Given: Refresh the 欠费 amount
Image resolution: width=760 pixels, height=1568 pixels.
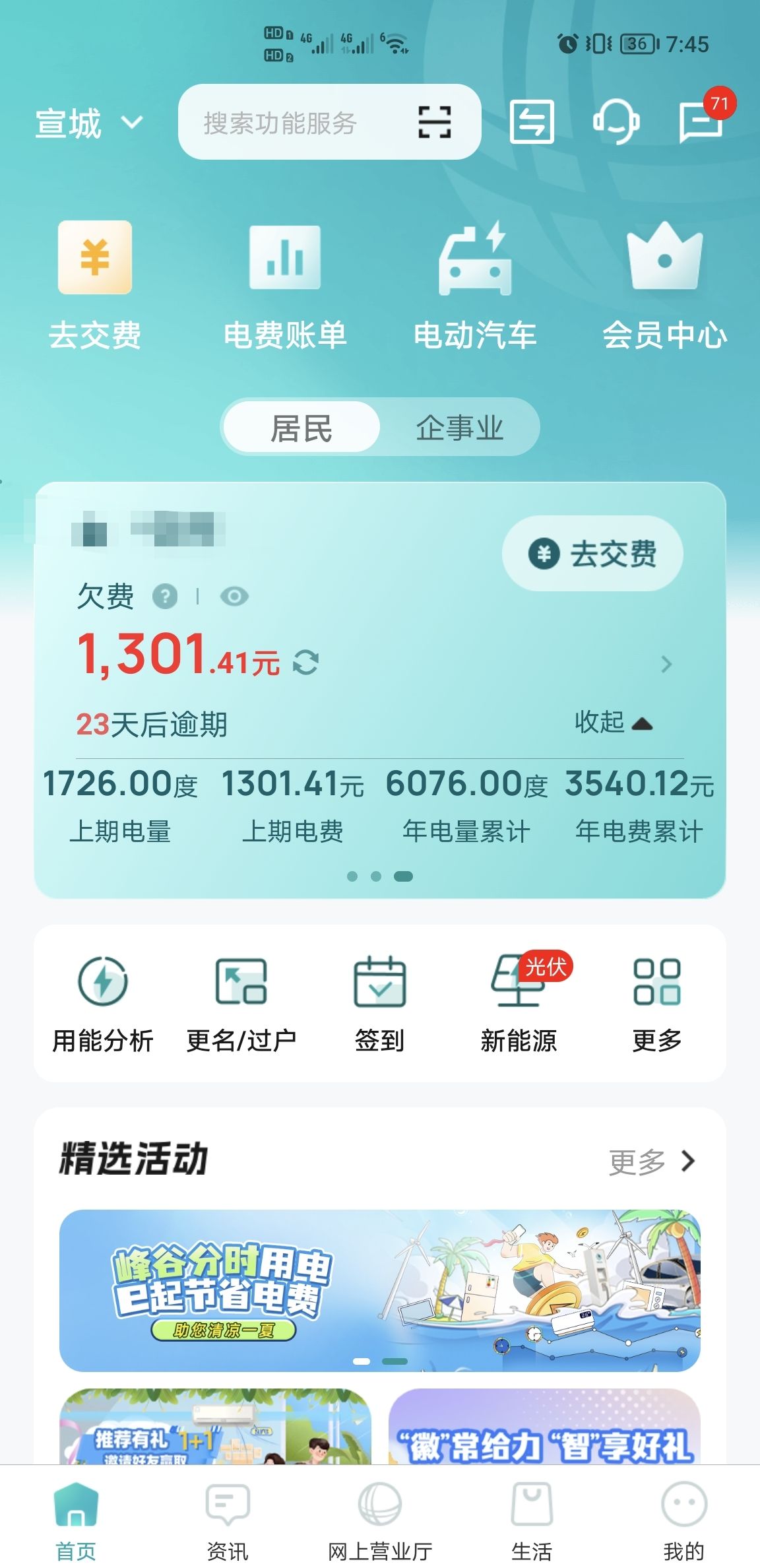Looking at the screenshot, I should (305, 662).
